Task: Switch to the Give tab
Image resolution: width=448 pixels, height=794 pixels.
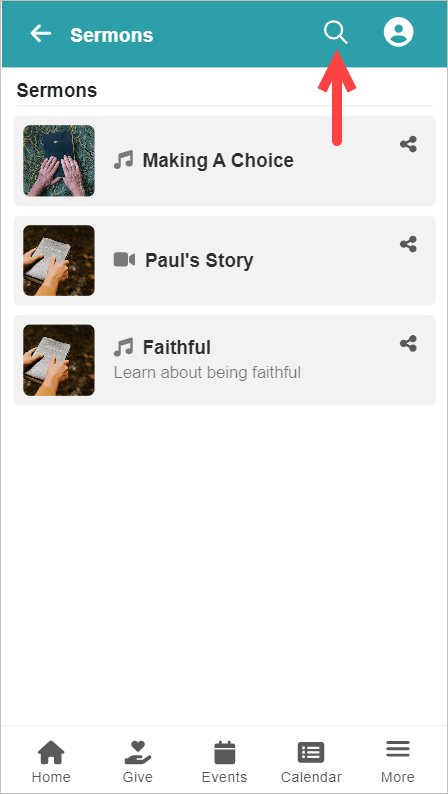Action: (x=138, y=762)
